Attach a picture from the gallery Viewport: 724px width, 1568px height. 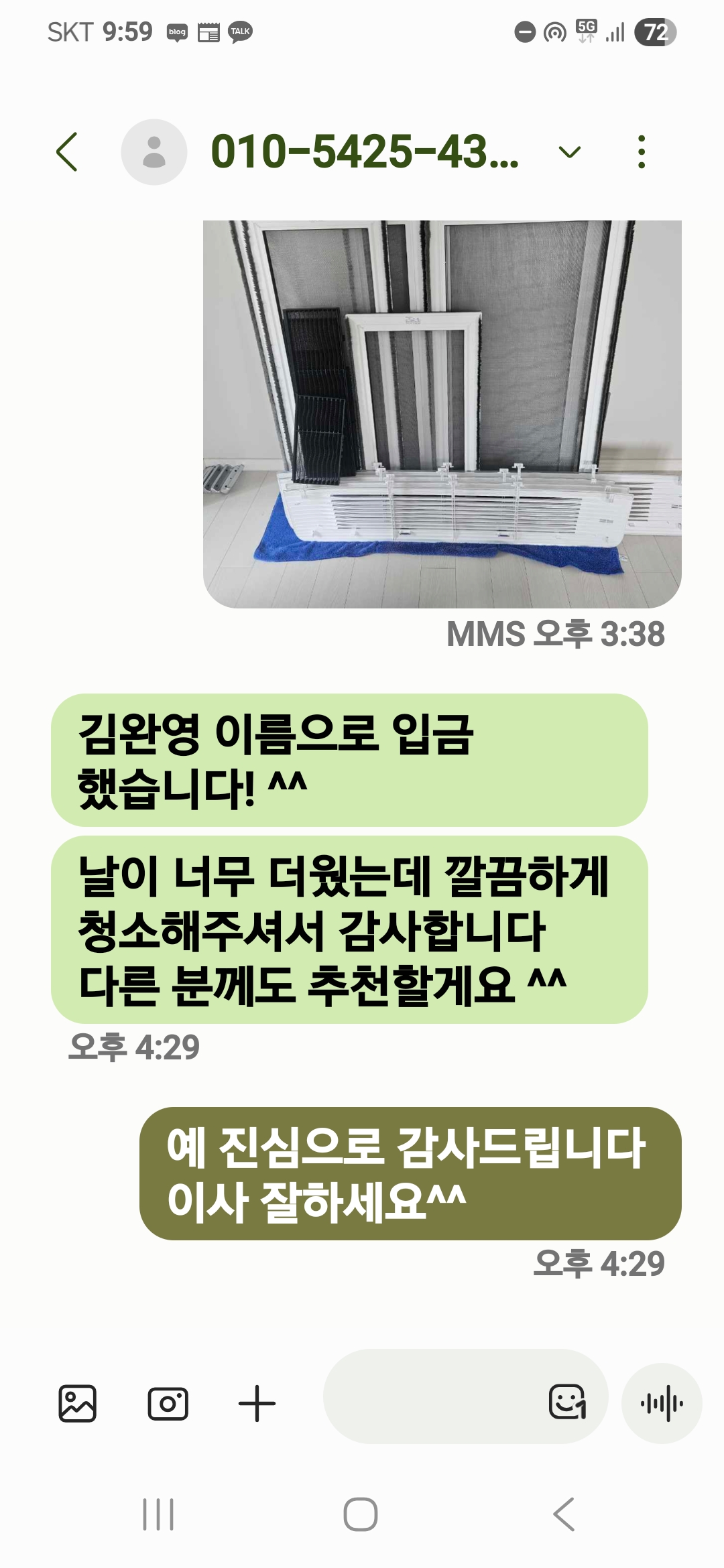click(x=78, y=1402)
